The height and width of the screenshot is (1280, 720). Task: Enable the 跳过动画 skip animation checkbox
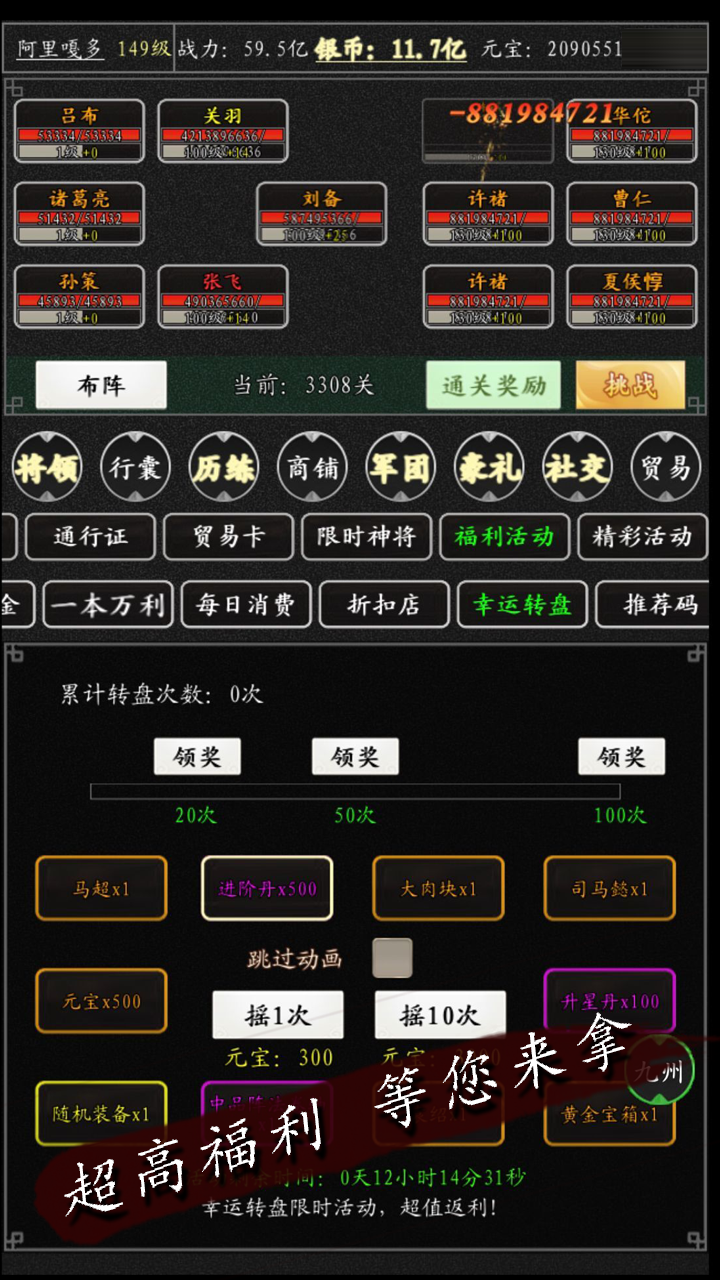(393, 958)
